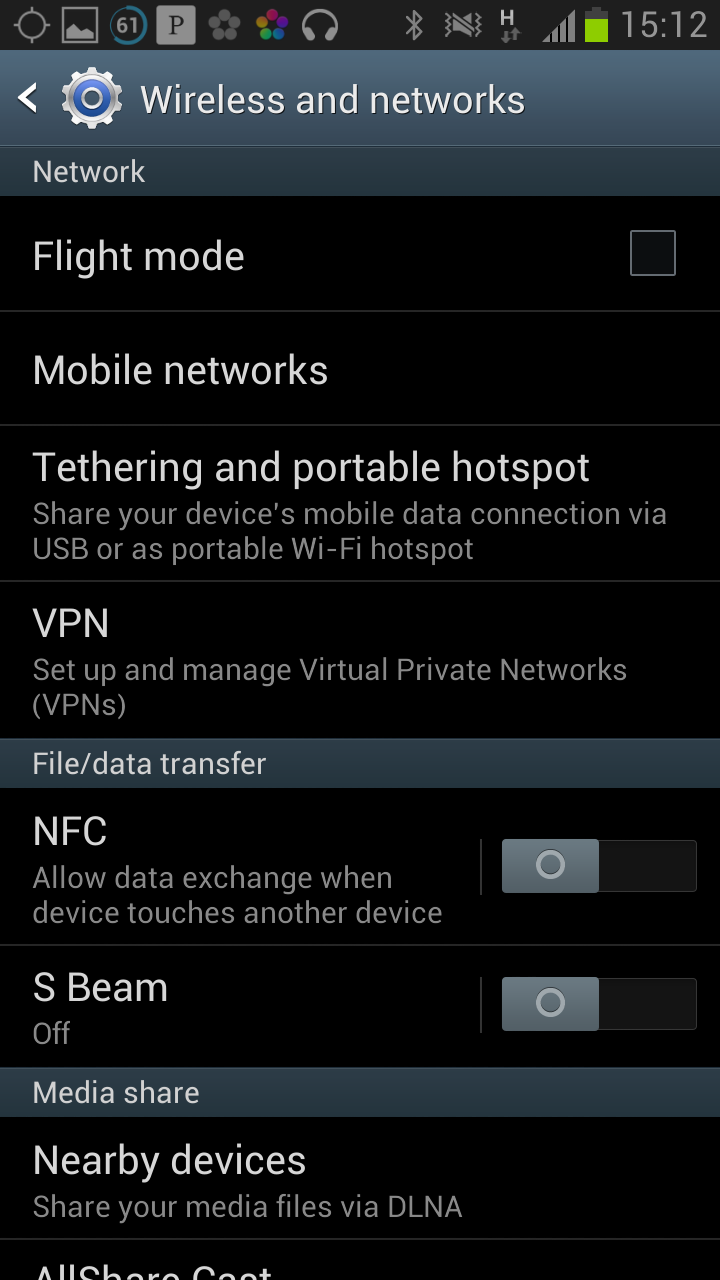This screenshot has width=720, height=1280.
Task: Open Mobile networks settings
Action: coord(360,369)
